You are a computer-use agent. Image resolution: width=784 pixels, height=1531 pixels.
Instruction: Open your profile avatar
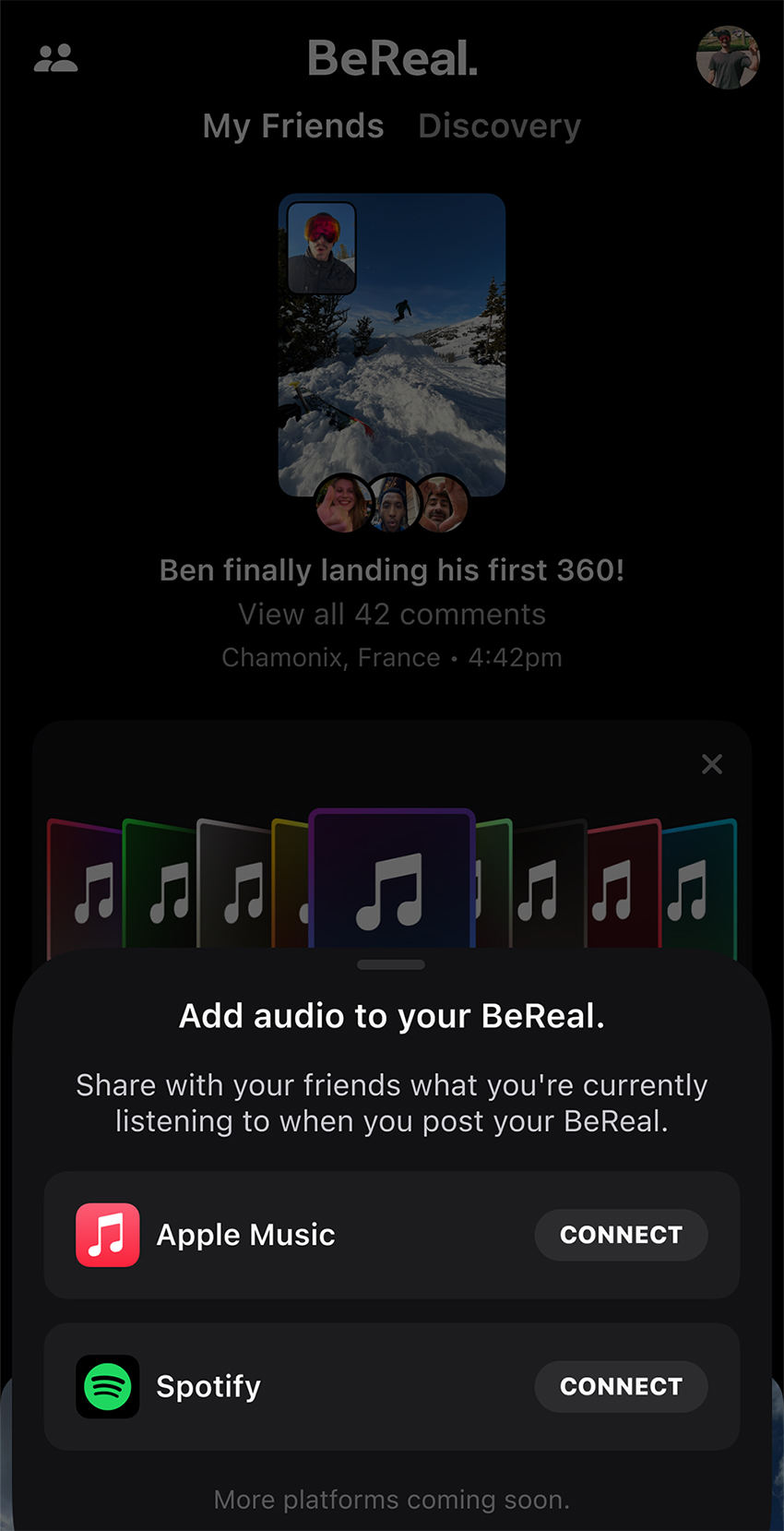[x=729, y=57]
